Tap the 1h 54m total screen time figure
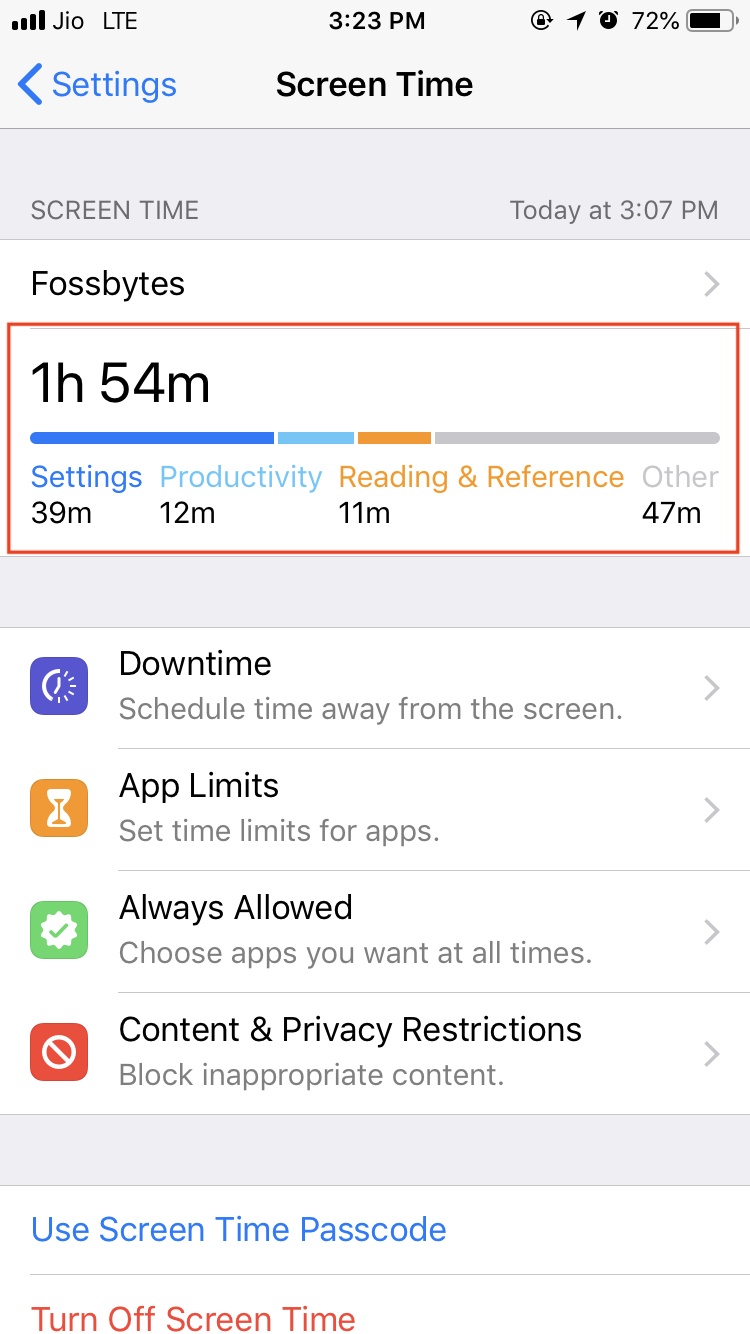Image resolution: width=750 pixels, height=1334 pixels. click(x=120, y=384)
